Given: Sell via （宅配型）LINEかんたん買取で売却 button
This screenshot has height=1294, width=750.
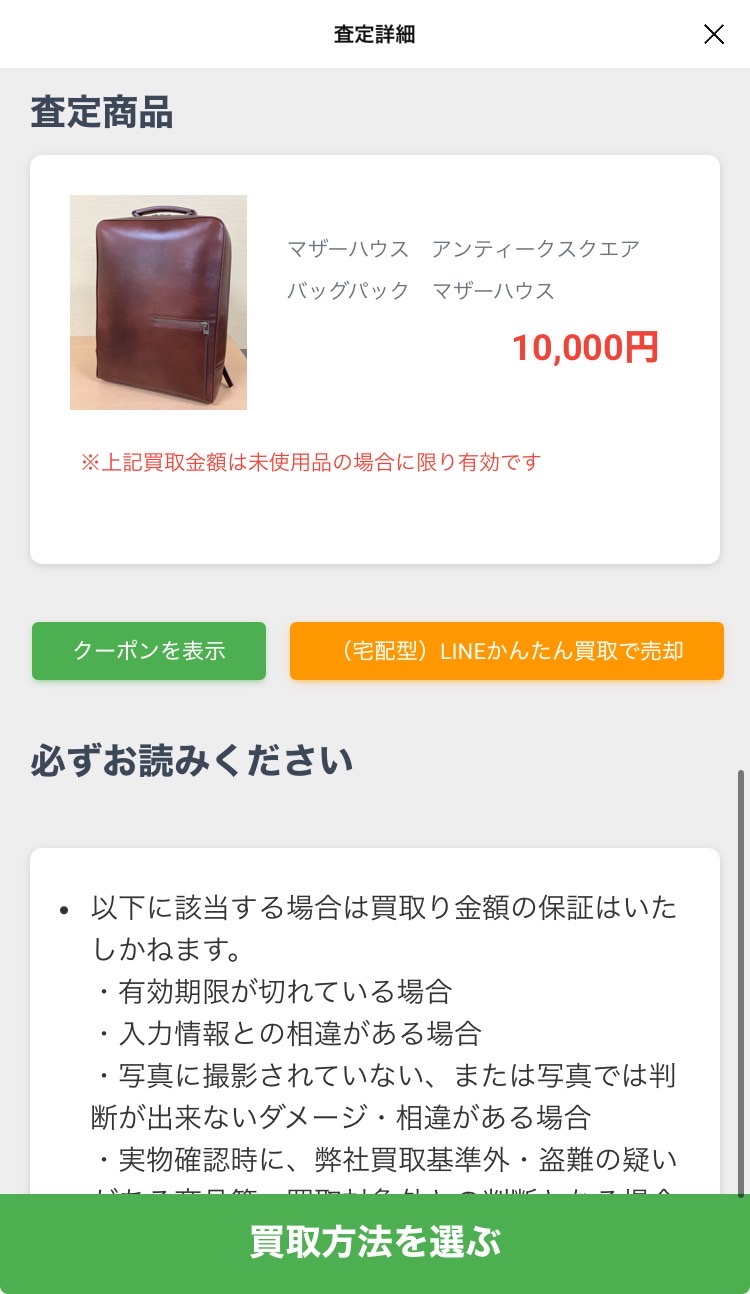Looking at the screenshot, I should pos(507,651).
